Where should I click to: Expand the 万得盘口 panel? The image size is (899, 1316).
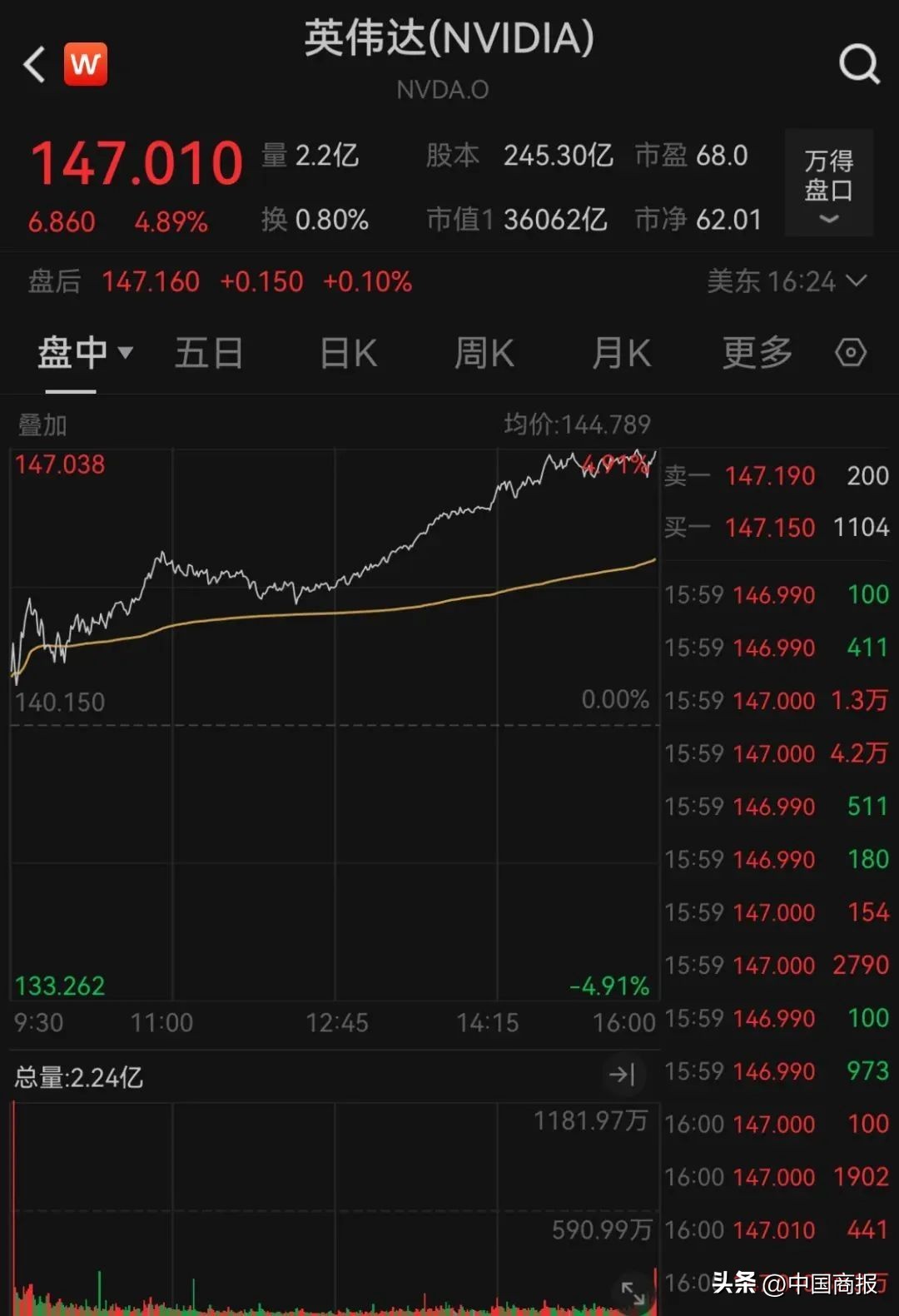click(x=828, y=183)
